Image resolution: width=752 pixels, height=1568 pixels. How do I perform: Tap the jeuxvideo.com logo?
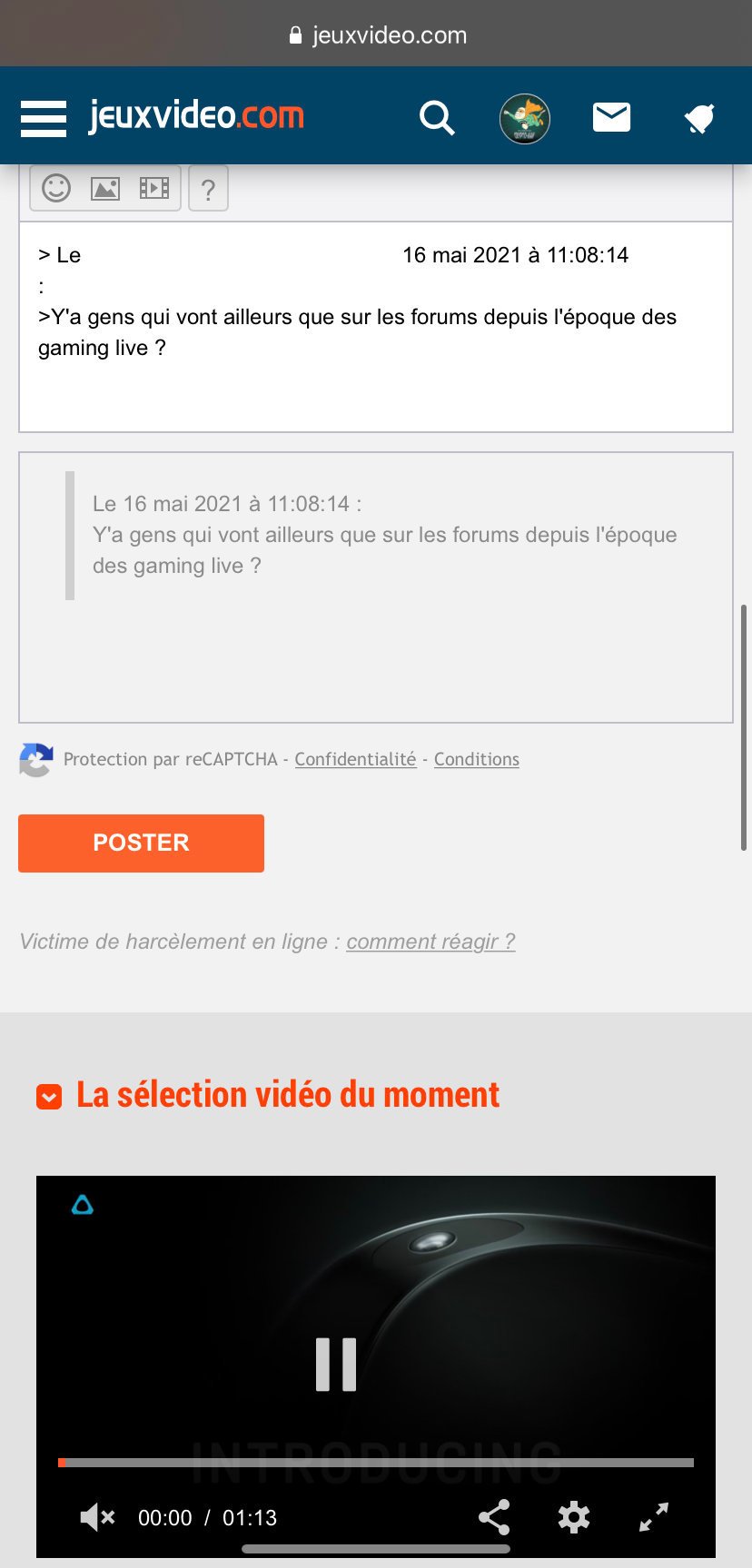pyautogui.click(x=196, y=116)
